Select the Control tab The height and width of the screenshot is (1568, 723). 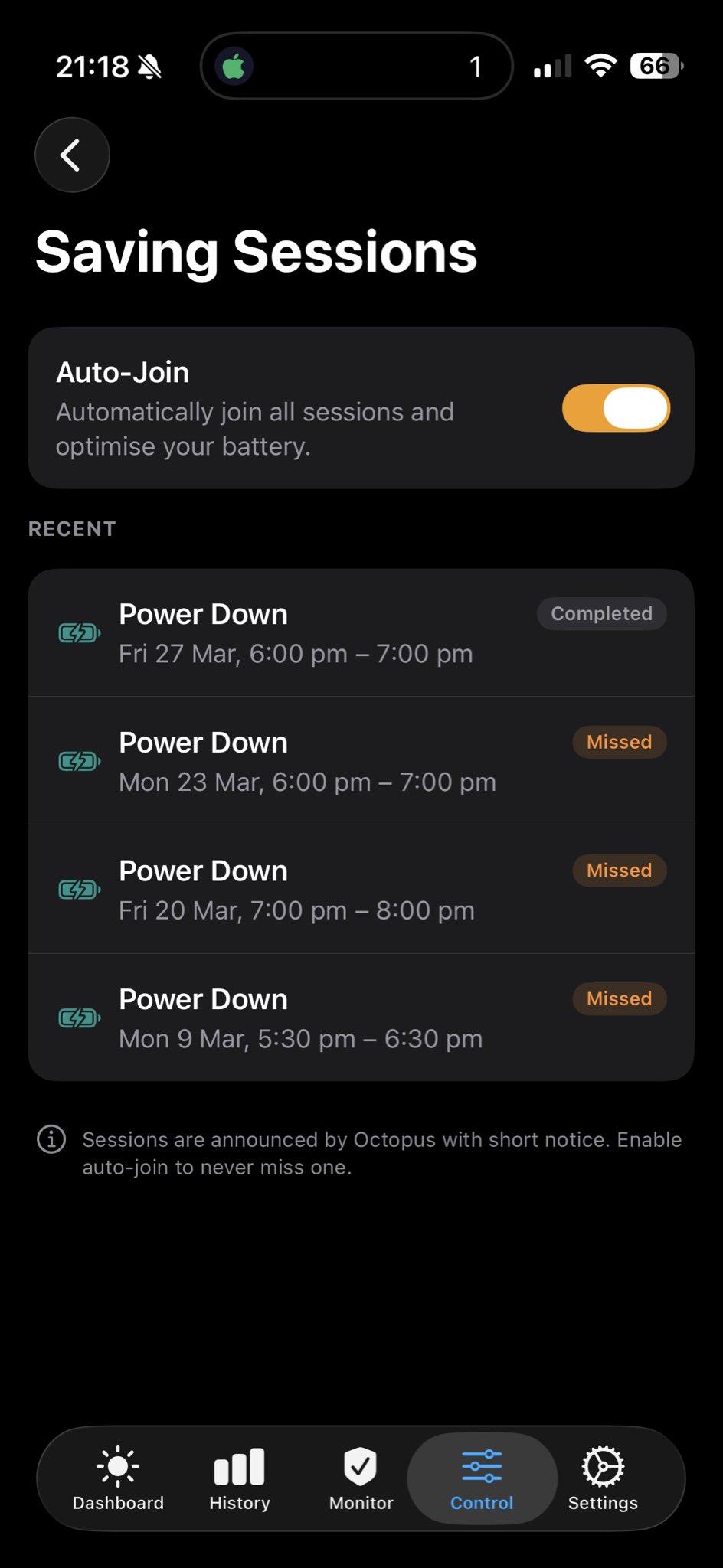pos(482,1479)
